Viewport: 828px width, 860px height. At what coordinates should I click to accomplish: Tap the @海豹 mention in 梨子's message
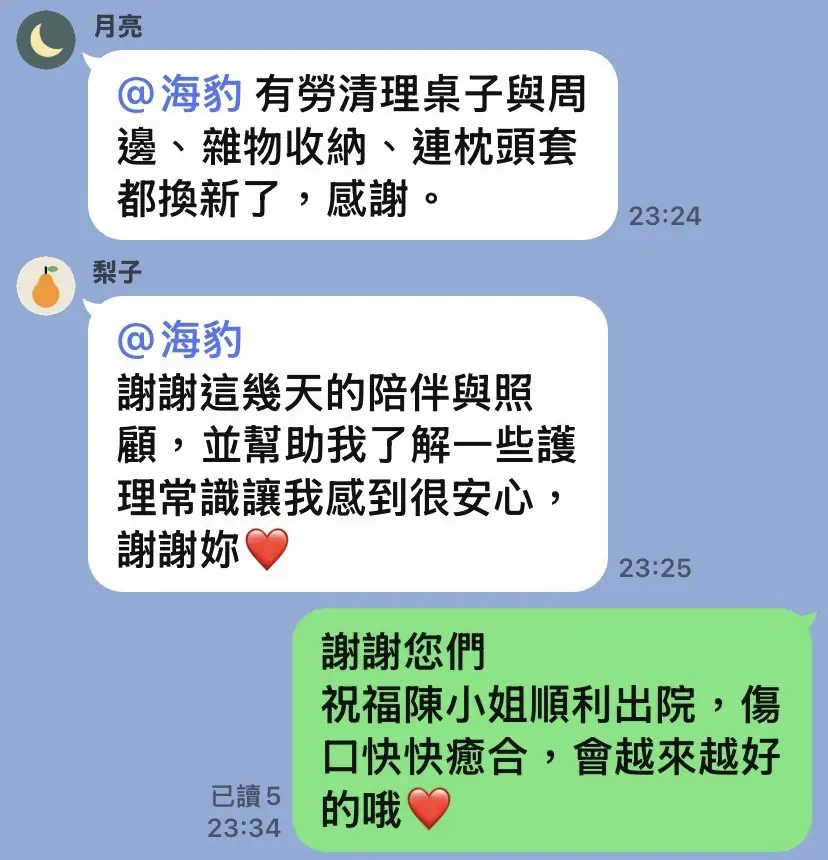pyautogui.click(x=180, y=341)
